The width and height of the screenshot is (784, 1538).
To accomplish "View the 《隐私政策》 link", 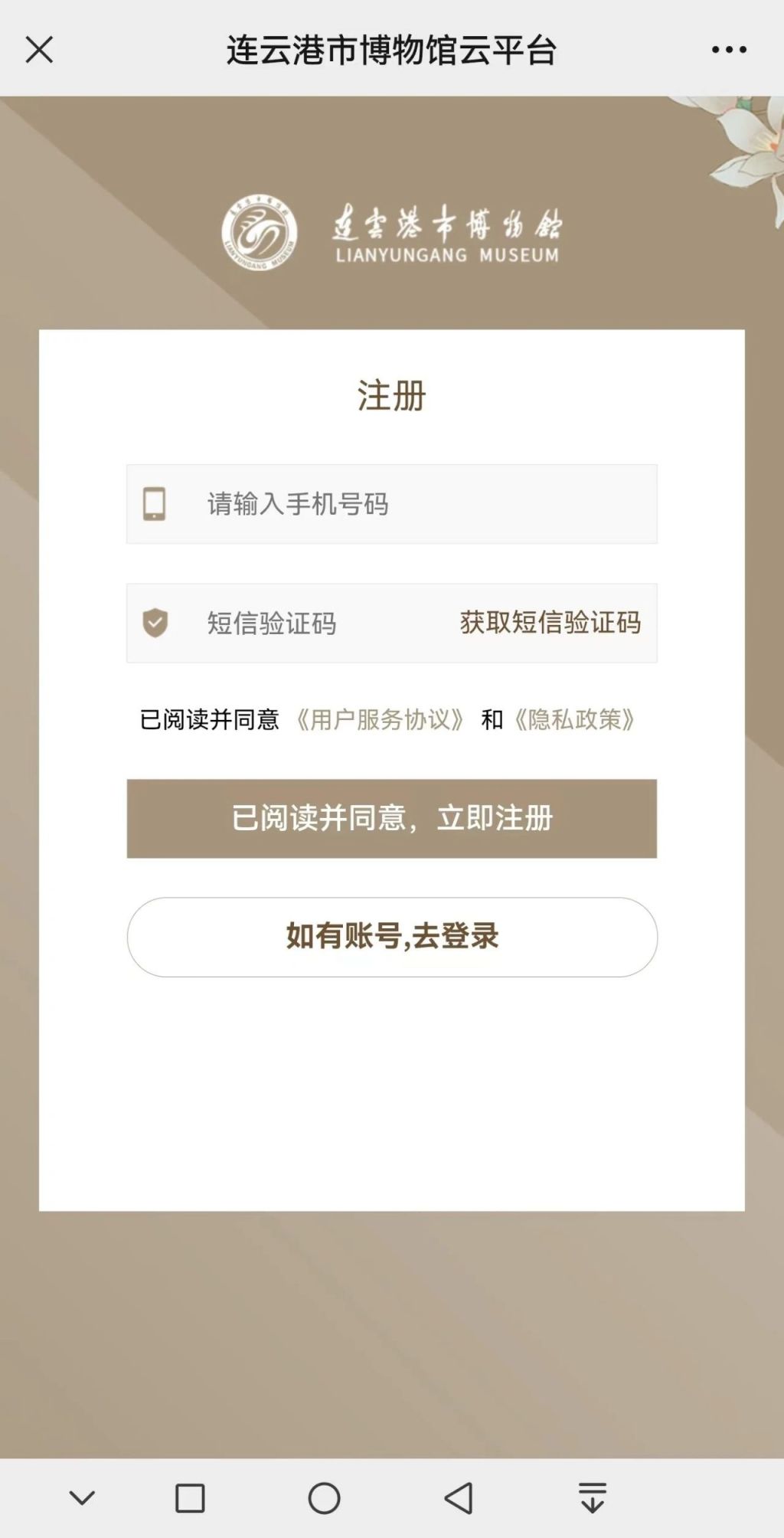I will 575,720.
